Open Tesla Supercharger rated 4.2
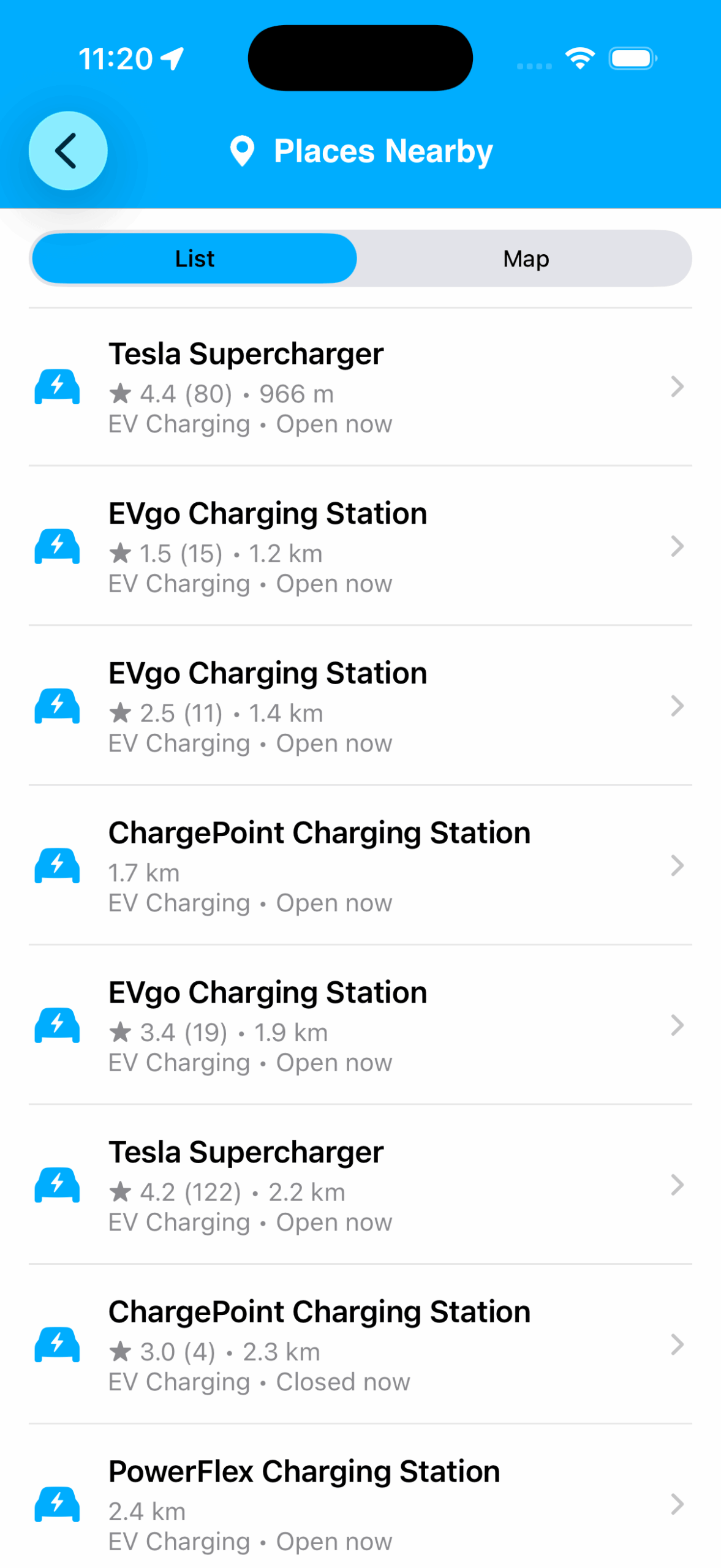Screen dimensions: 721x1568 pos(360,1185)
